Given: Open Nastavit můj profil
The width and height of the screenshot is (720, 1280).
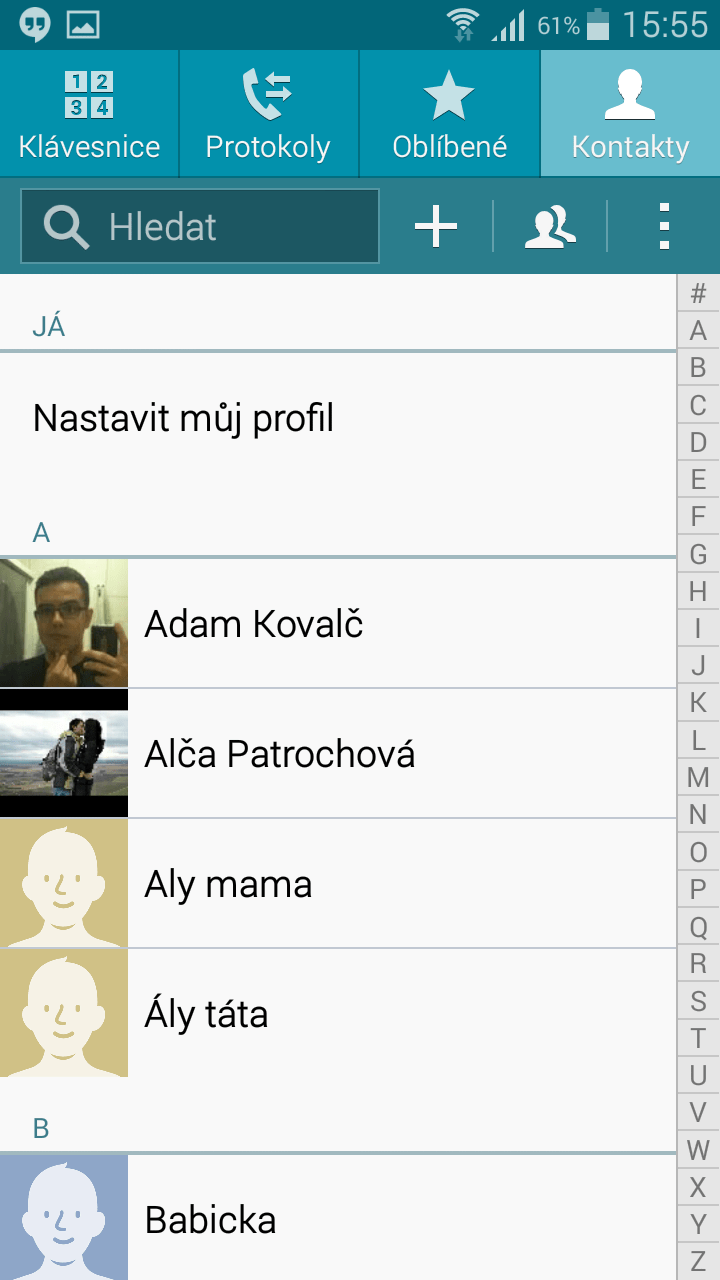Looking at the screenshot, I should point(338,418).
